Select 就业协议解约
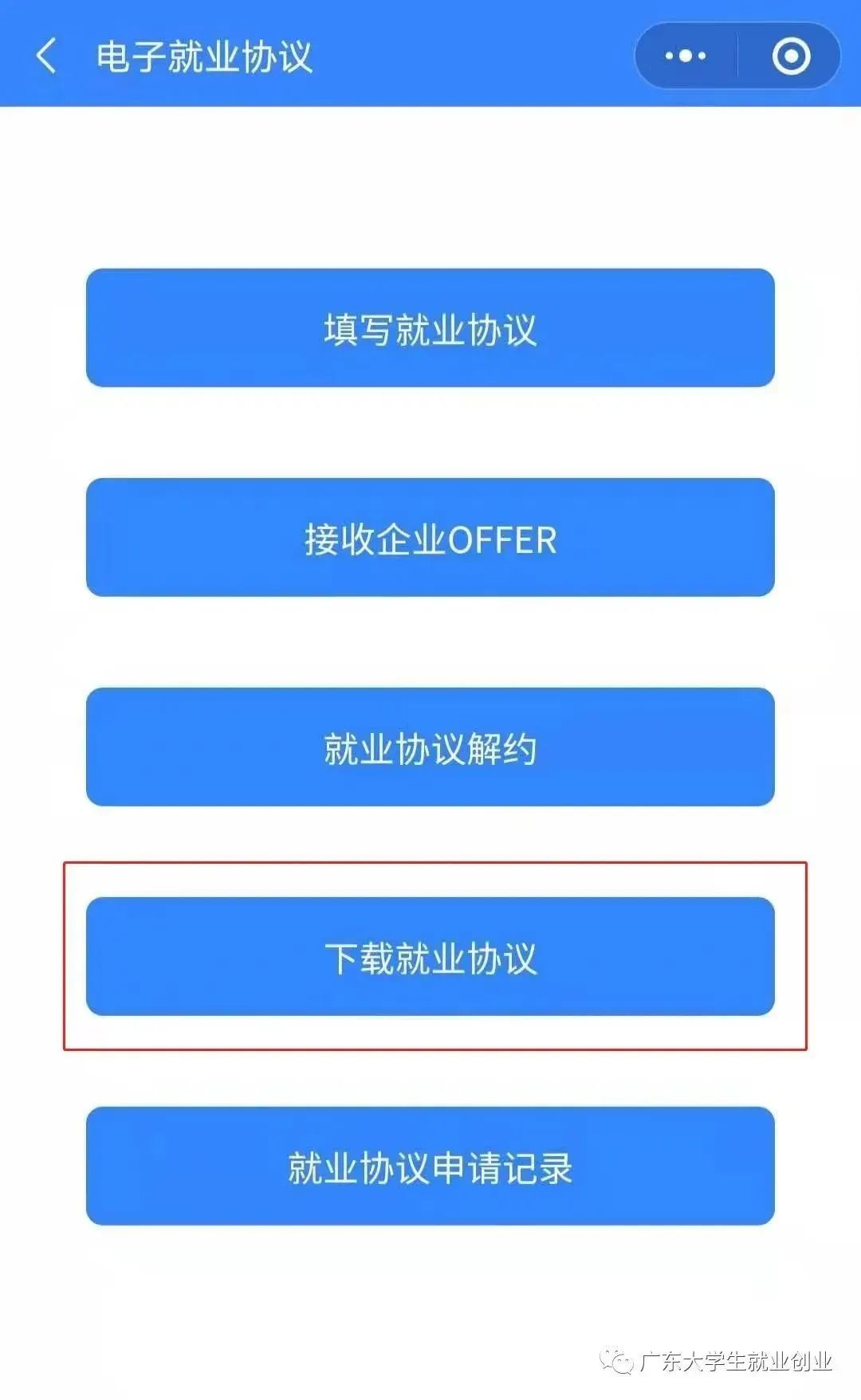The width and height of the screenshot is (861, 1400). coord(431,747)
